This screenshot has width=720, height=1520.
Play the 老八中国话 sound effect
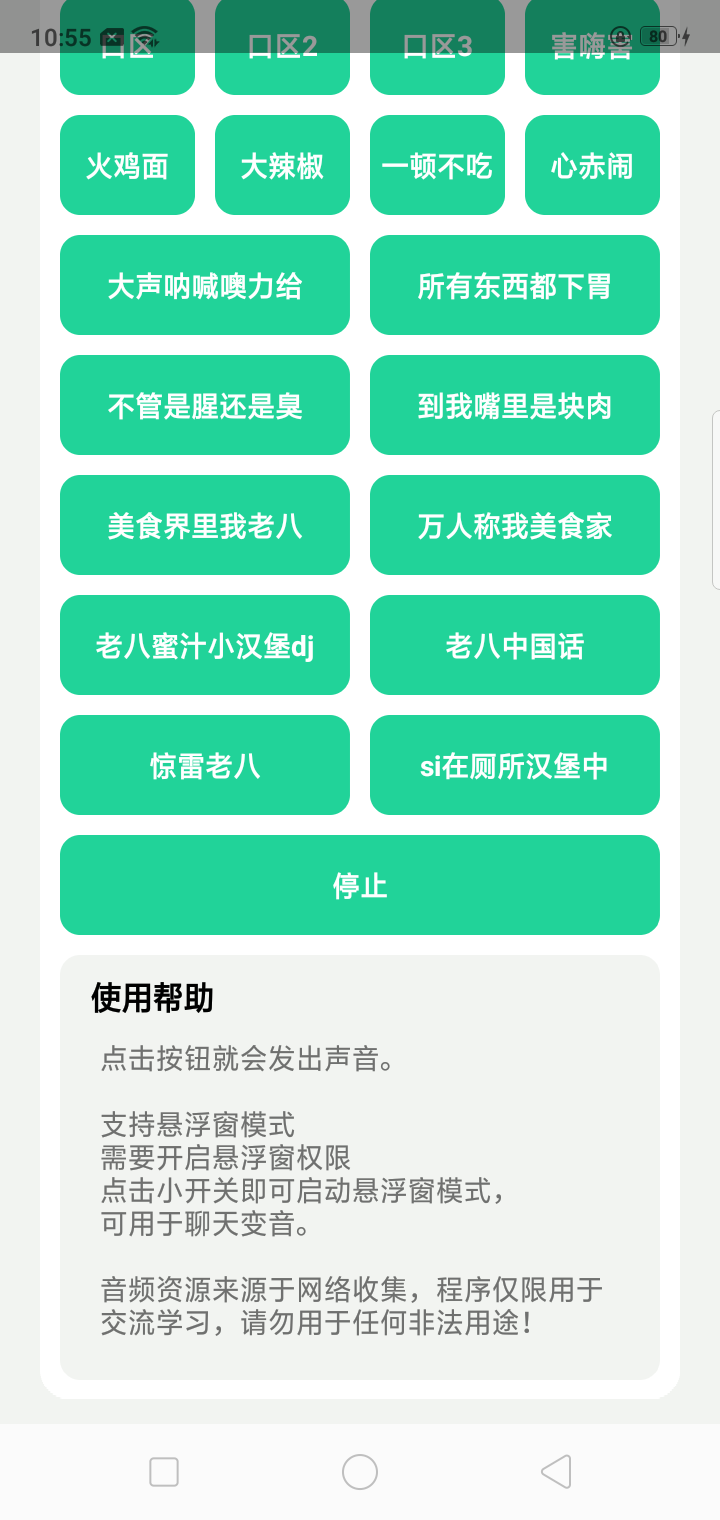(514, 645)
